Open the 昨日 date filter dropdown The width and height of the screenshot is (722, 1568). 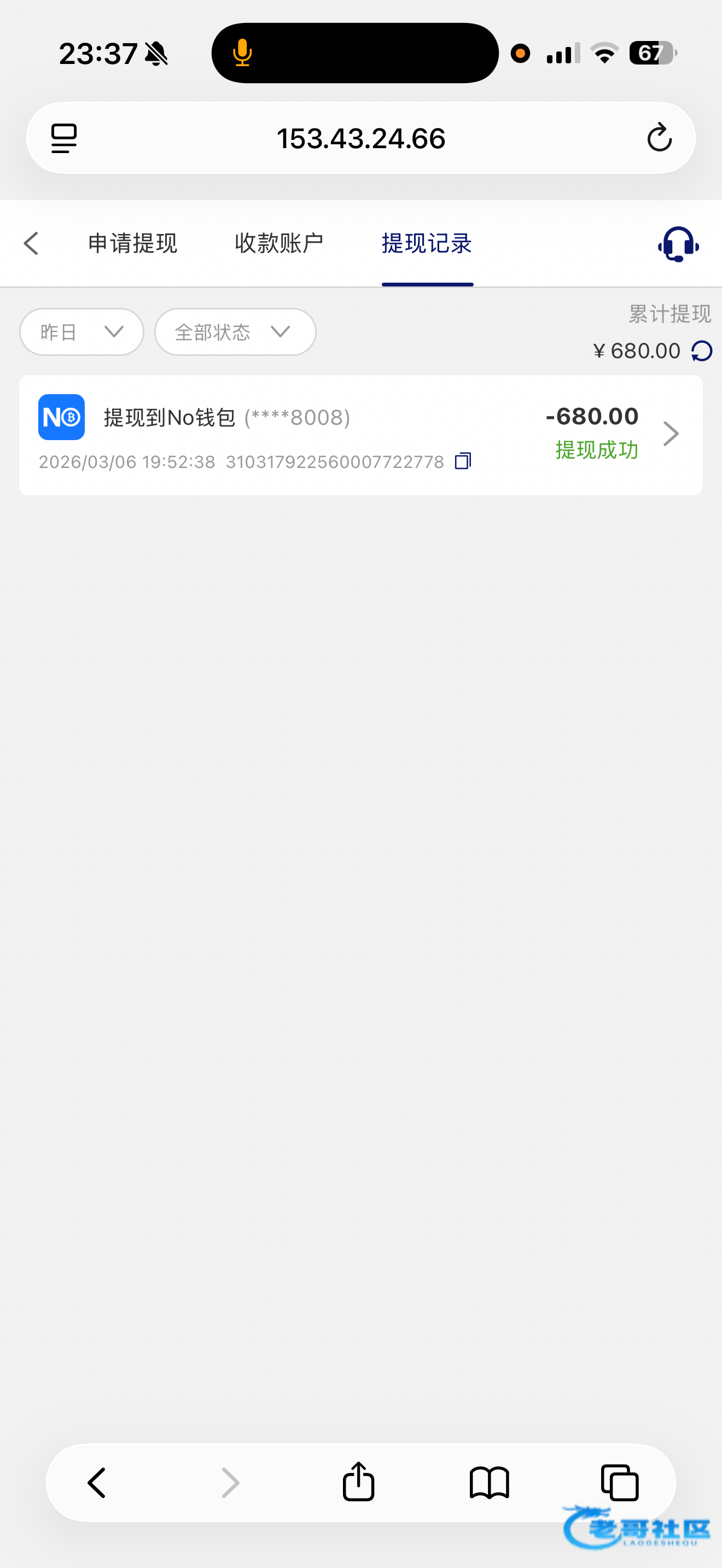[x=81, y=332]
